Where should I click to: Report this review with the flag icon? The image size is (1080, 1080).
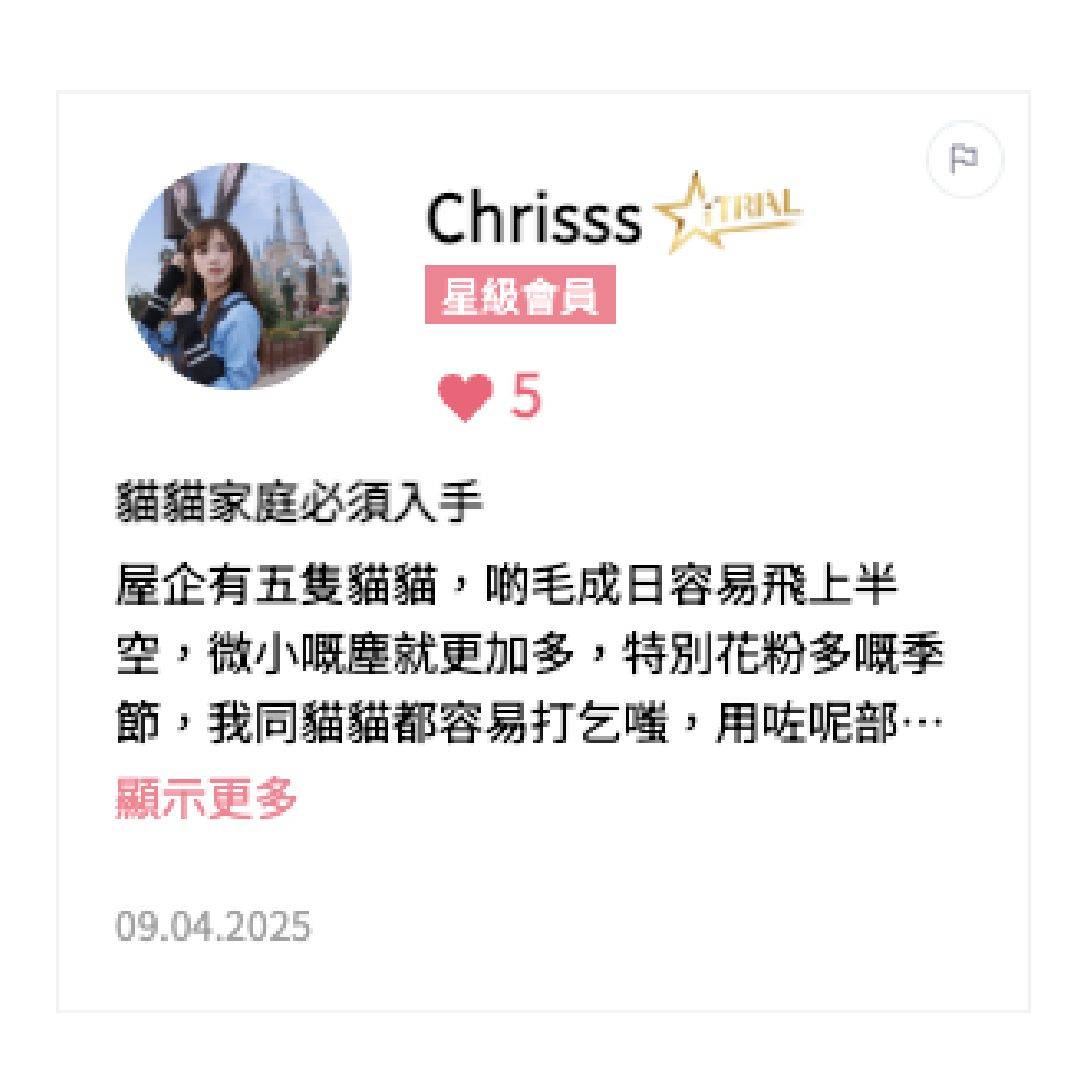tap(964, 160)
